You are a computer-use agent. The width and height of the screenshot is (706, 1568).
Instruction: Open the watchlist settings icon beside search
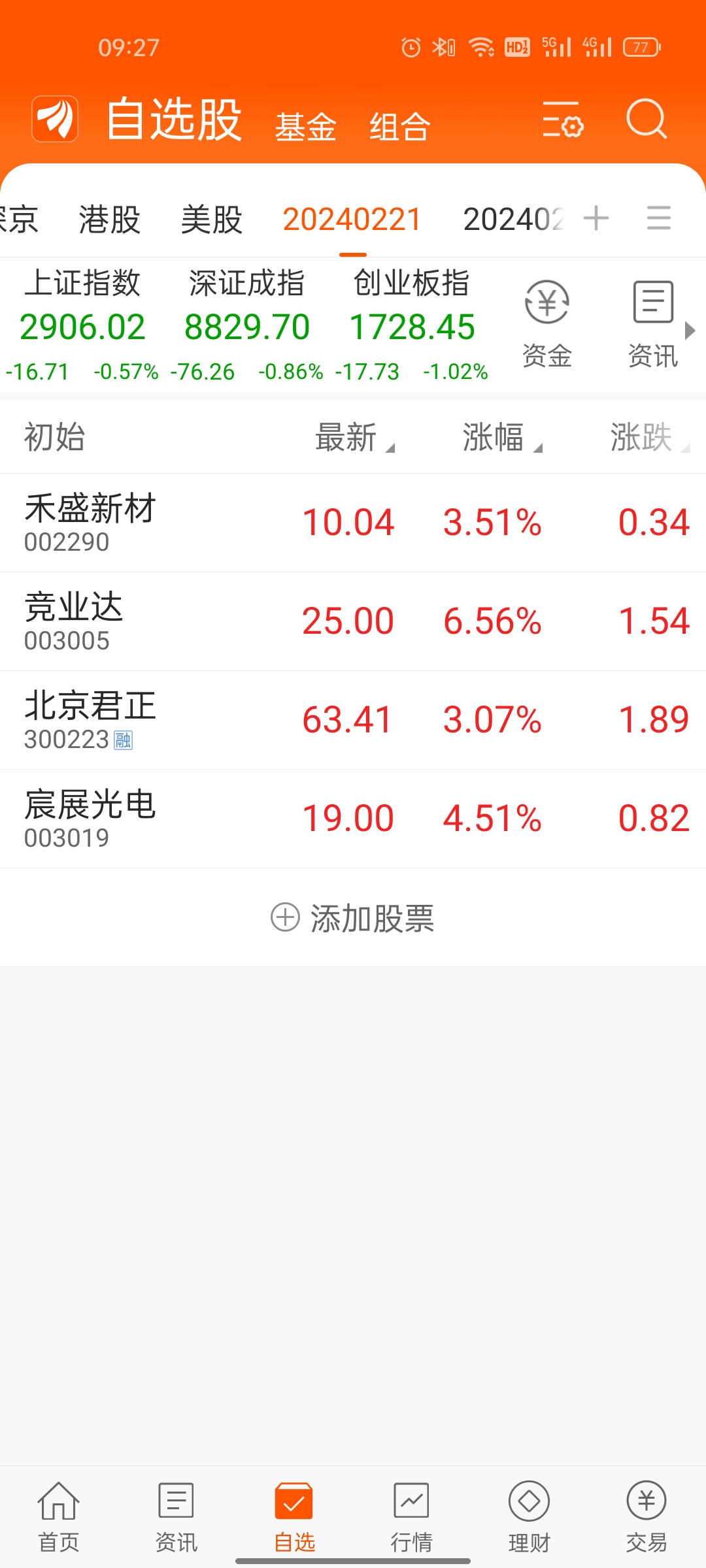pos(563,120)
